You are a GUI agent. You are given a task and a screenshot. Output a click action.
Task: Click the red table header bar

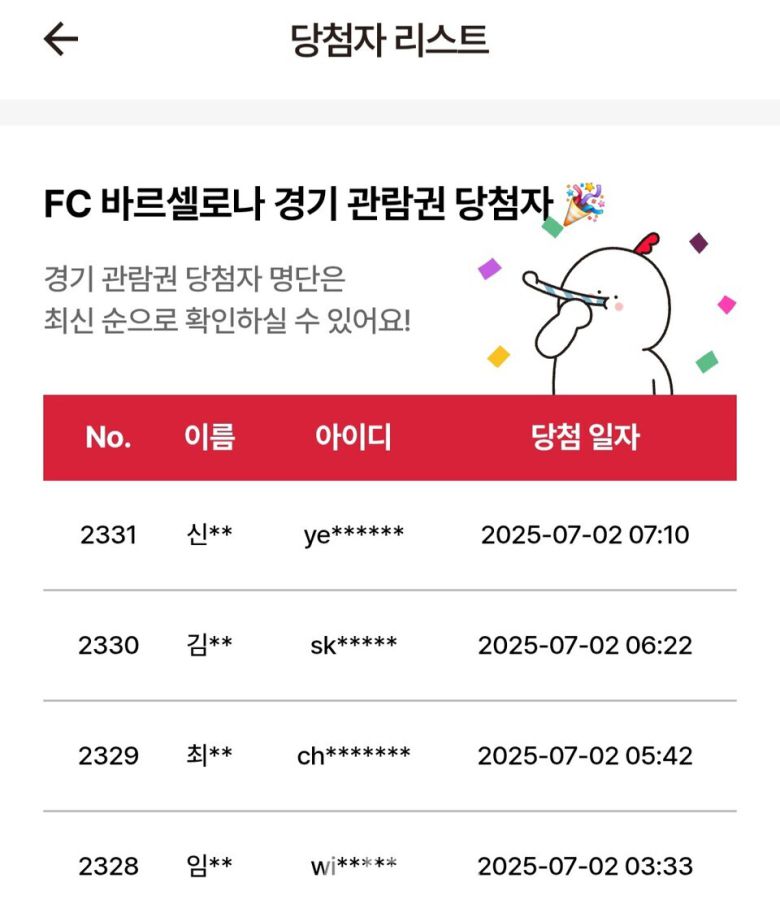point(390,435)
